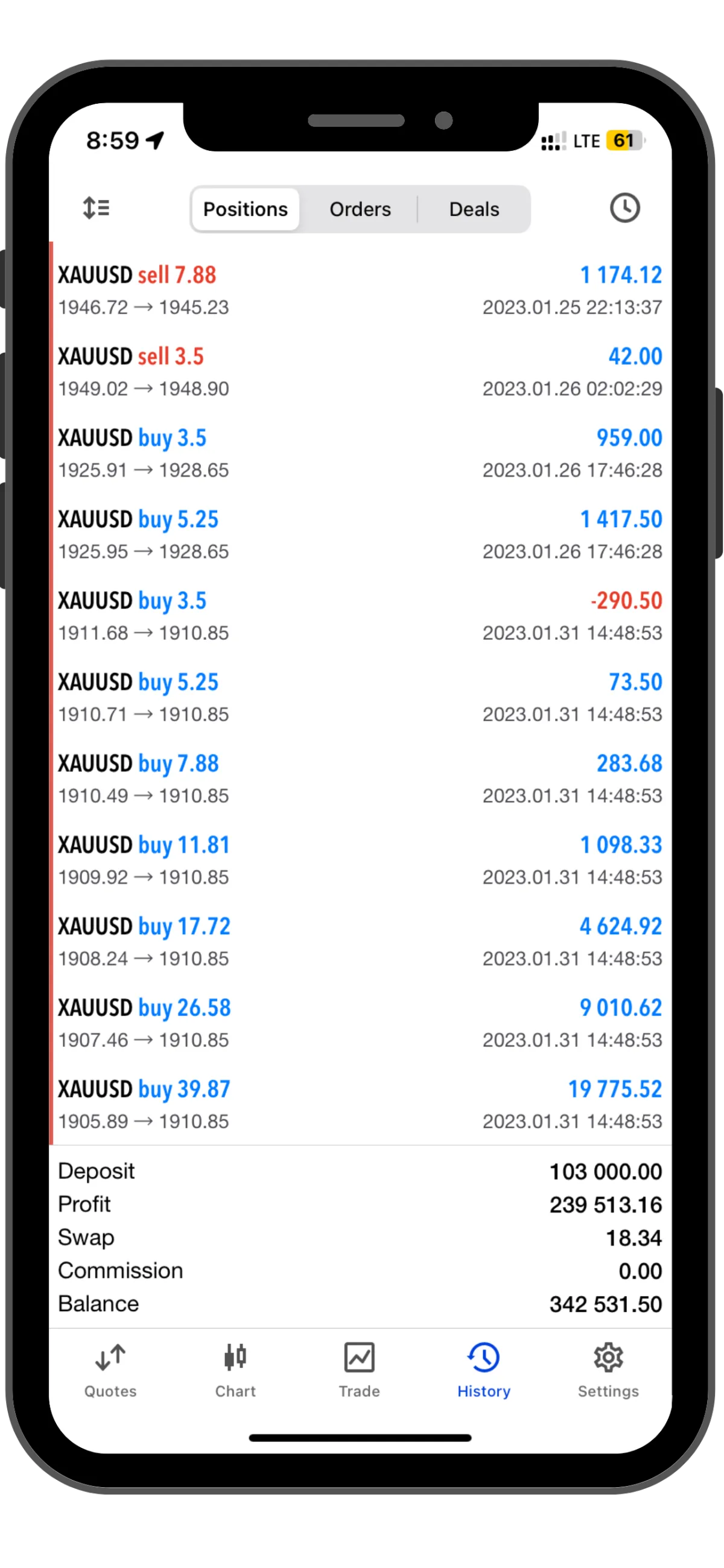Image resolution: width=724 pixels, height=1568 pixels.
Task: Switch to the Deals segment
Action: tap(474, 209)
